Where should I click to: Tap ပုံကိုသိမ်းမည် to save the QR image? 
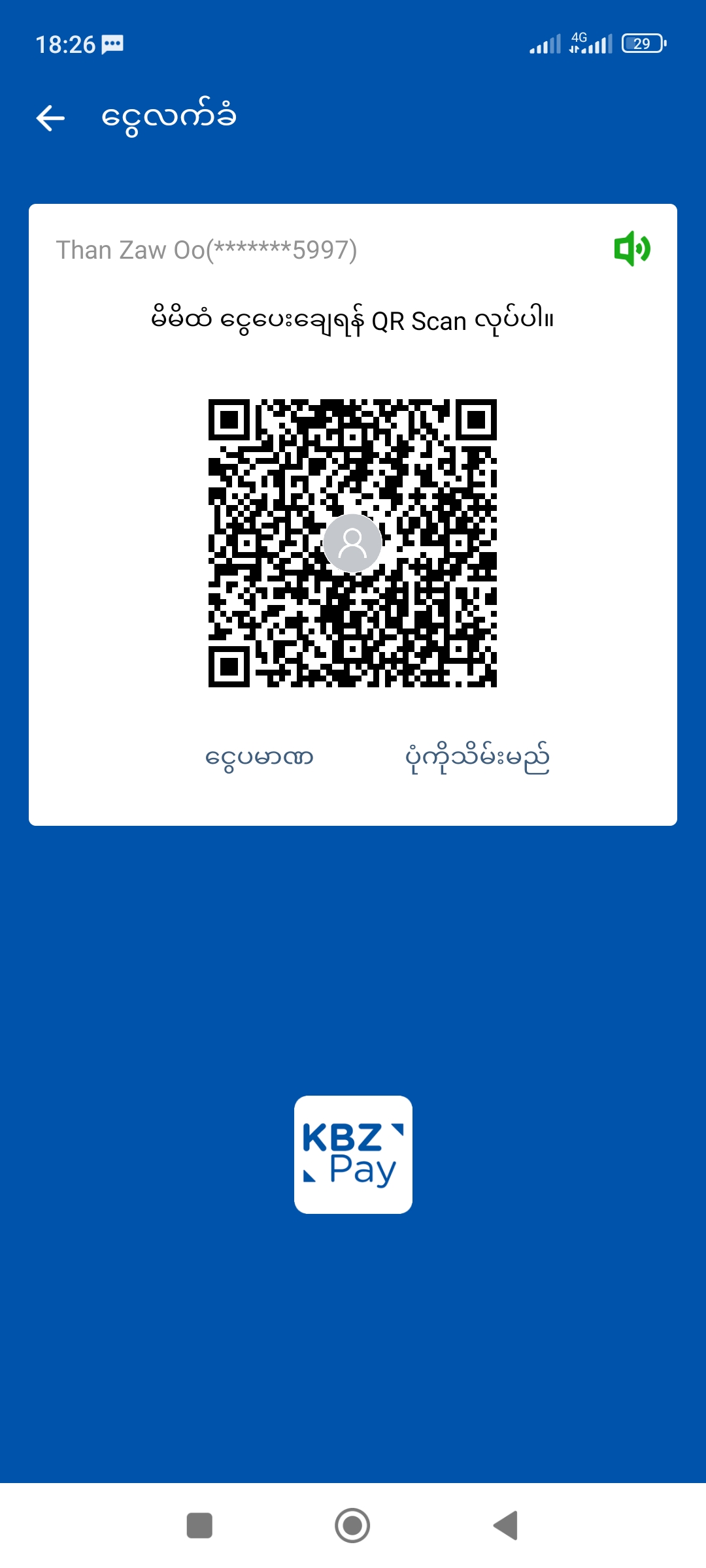[x=477, y=758]
